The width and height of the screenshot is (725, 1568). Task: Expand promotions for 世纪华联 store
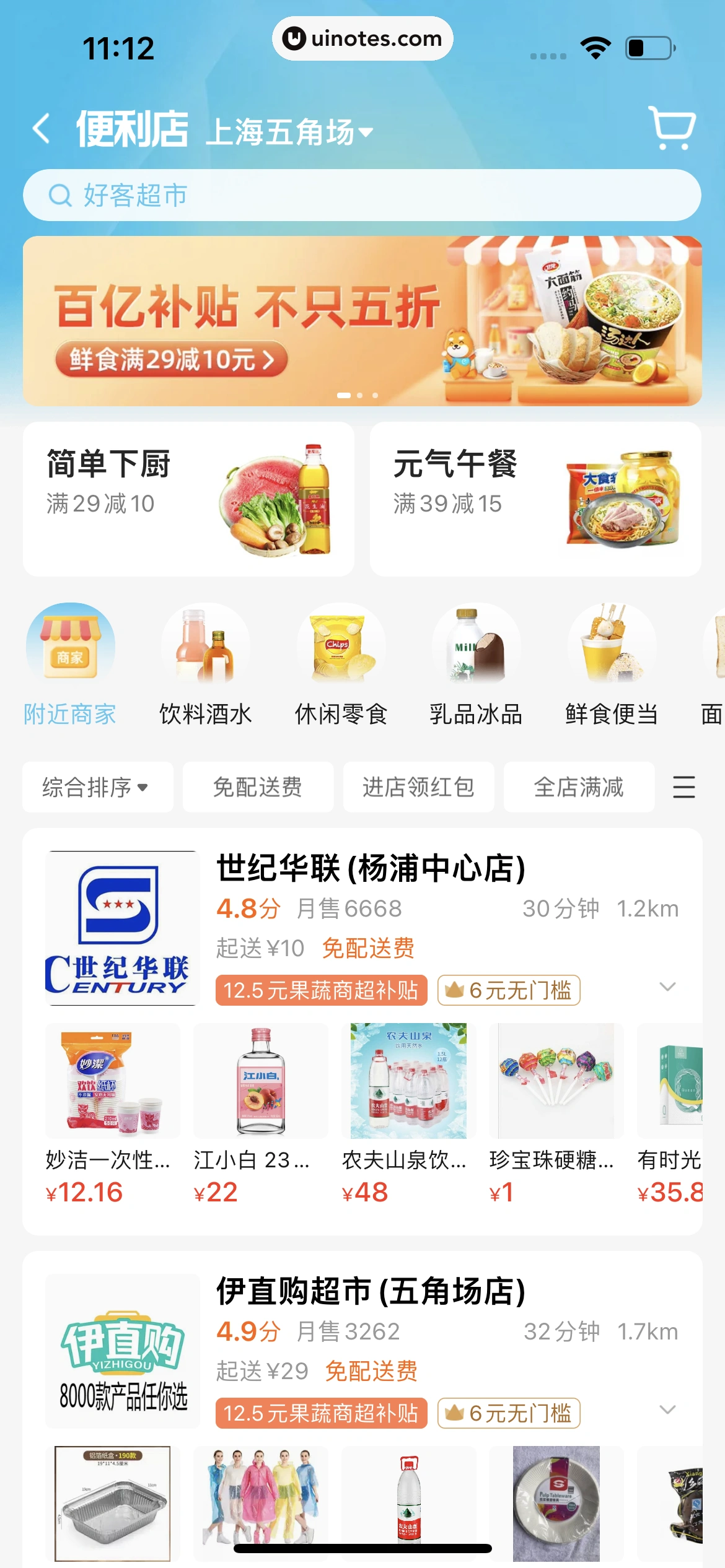tap(667, 987)
